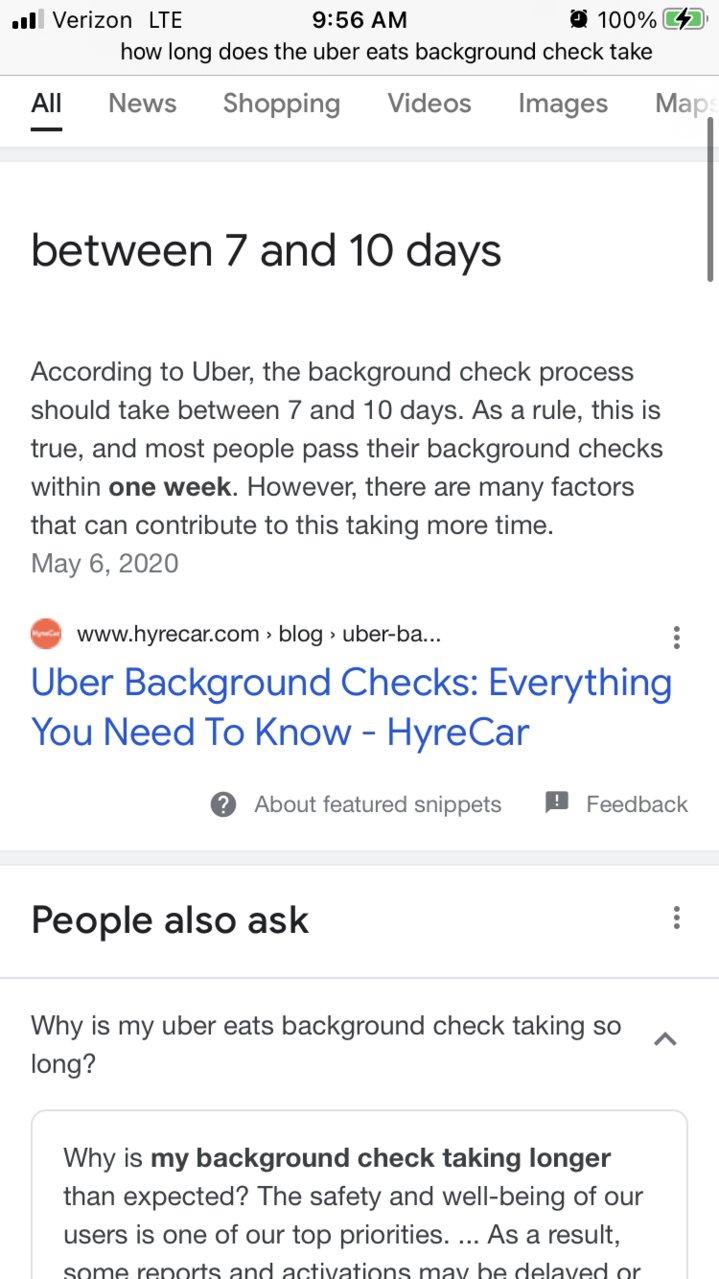Switch to the Images tab
719x1279 pixels.
pos(563,103)
